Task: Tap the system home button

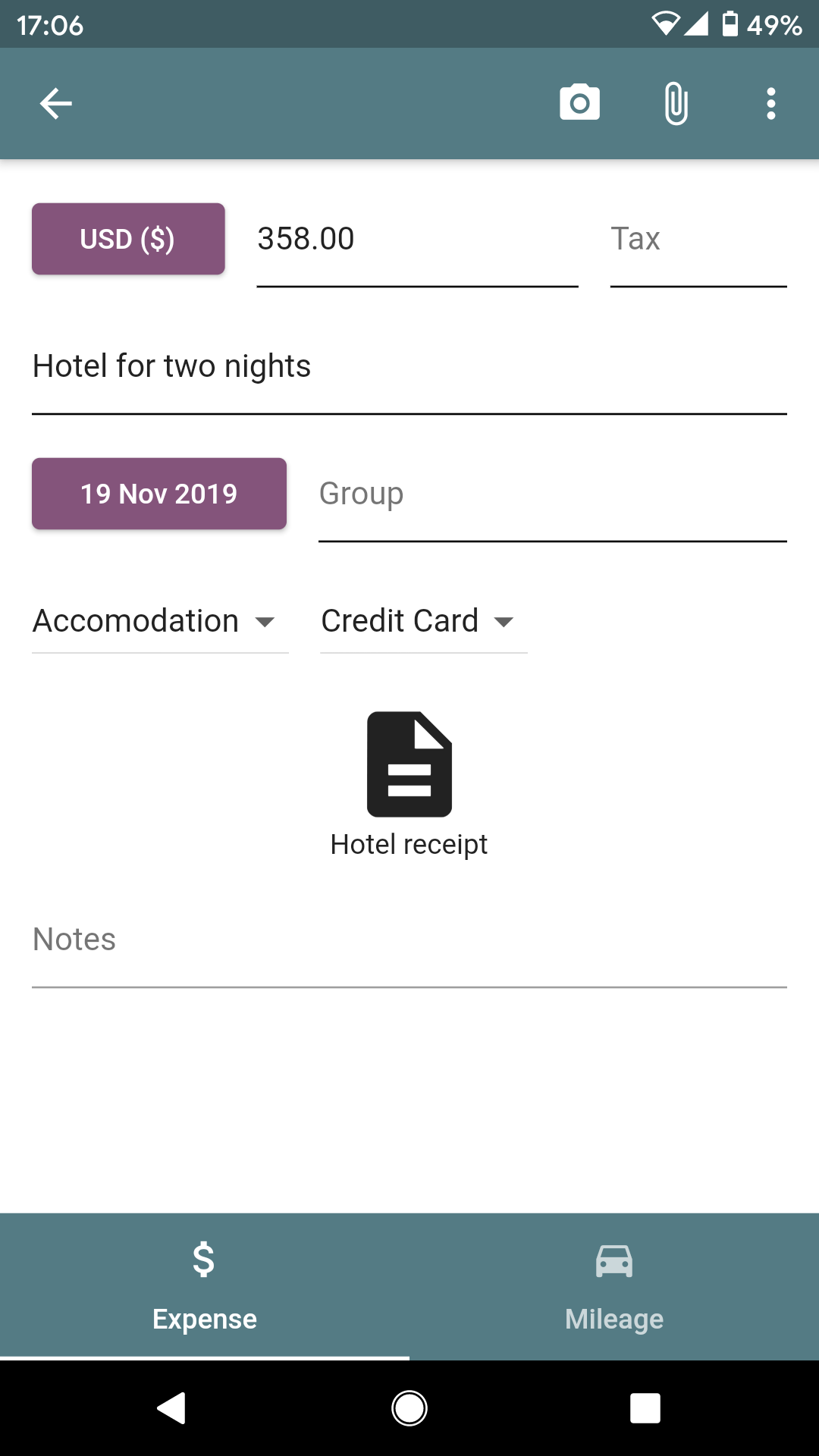Action: click(x=409, y=1409)
